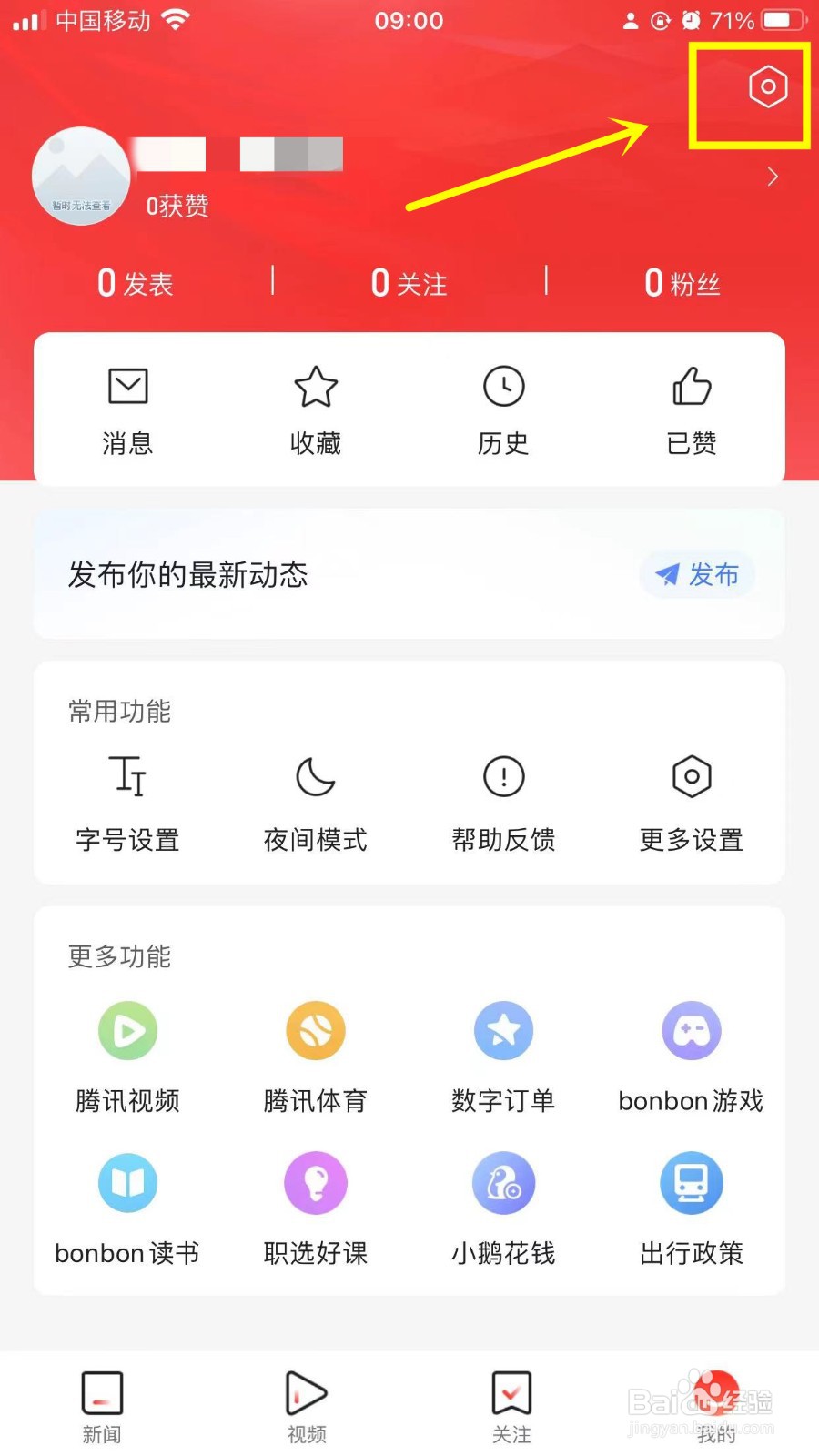Switch to the 关注 following tab

[x=511, y=1407]
